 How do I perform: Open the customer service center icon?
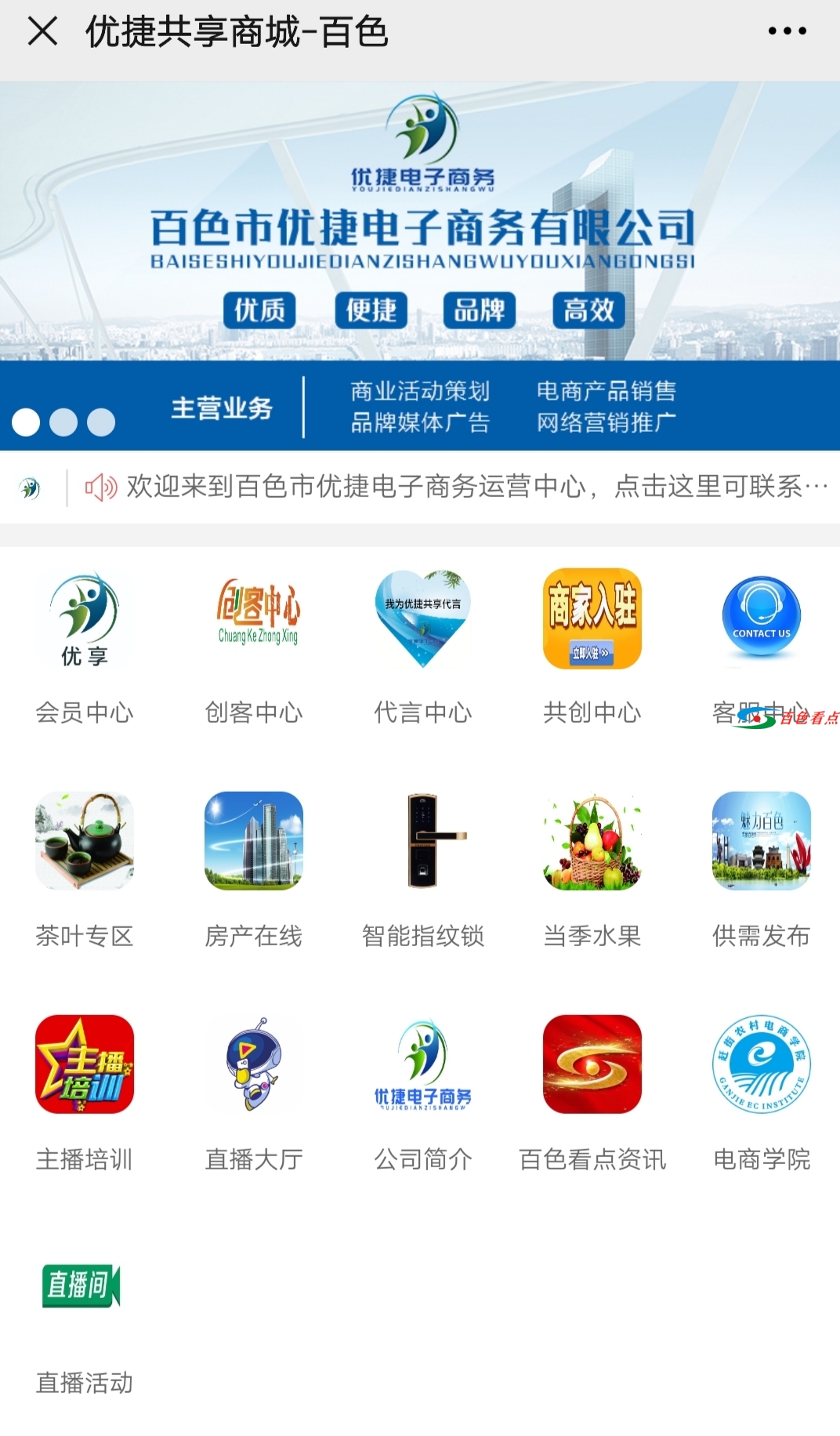pos(762,619)
